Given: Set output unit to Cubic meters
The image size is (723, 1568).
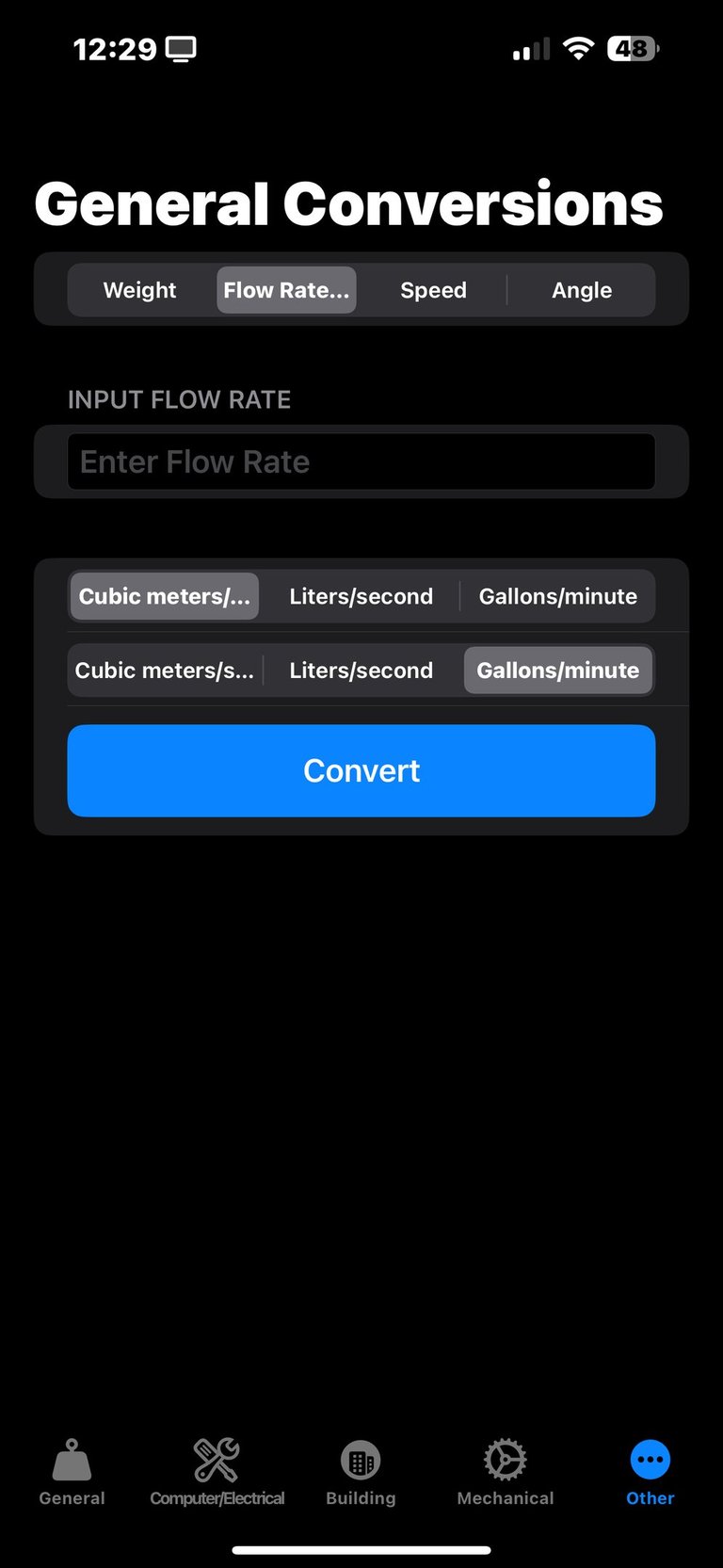Looking at the screenshot, I should (165, 671).
